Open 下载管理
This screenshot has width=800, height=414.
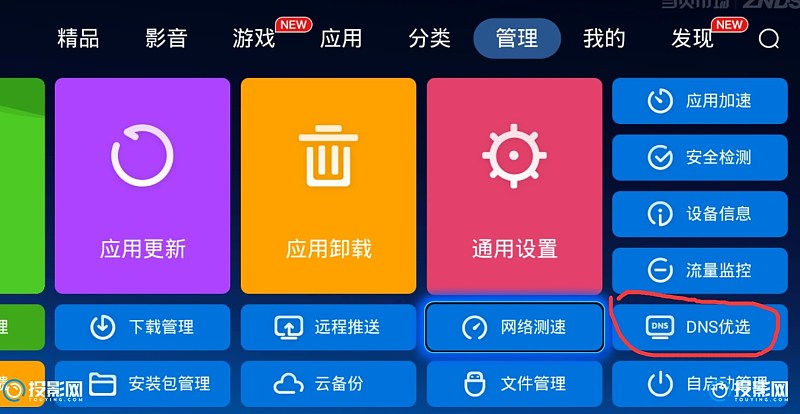pos(142,327)
